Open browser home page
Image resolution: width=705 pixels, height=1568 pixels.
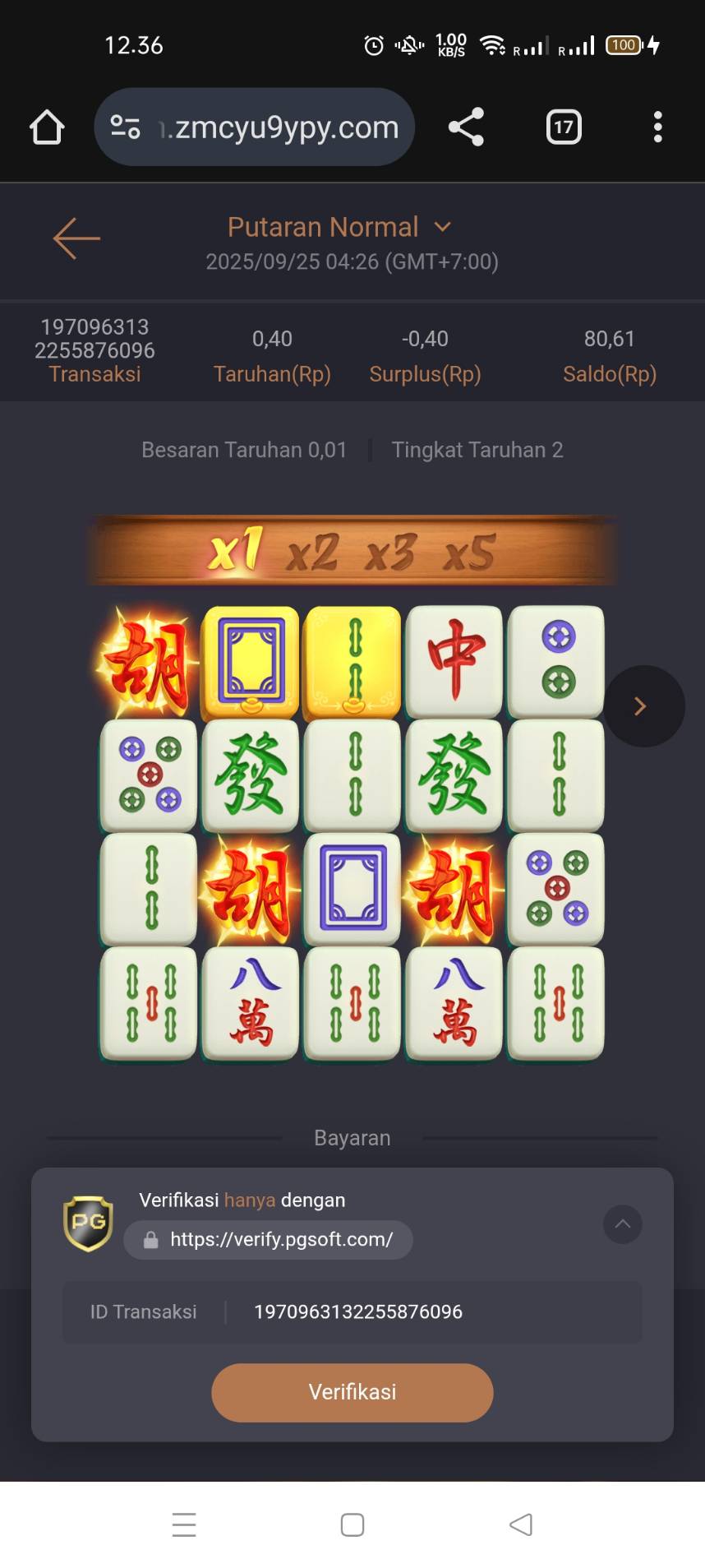tap(47, 127)
